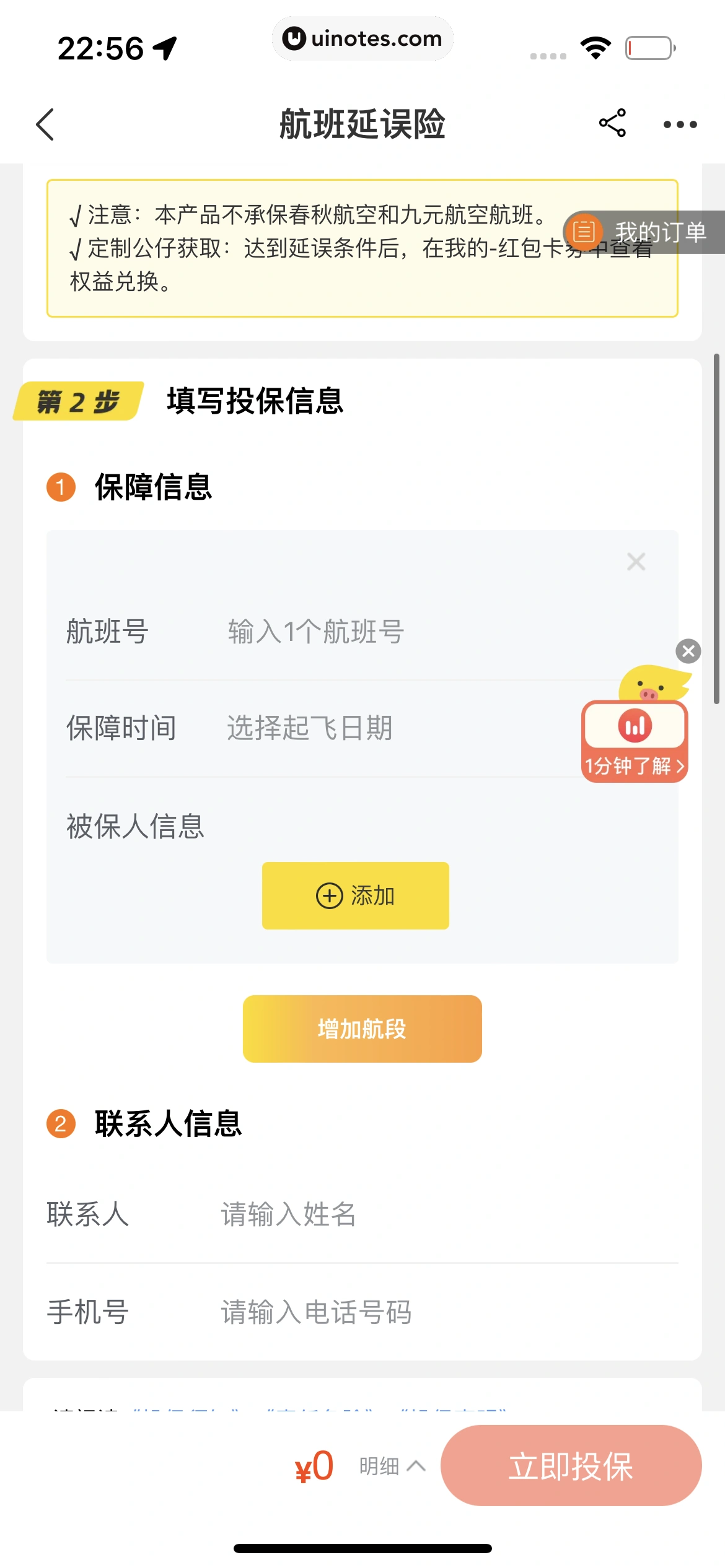
Task: Tap 添加 to add an insured person
Action: [356, 895]
